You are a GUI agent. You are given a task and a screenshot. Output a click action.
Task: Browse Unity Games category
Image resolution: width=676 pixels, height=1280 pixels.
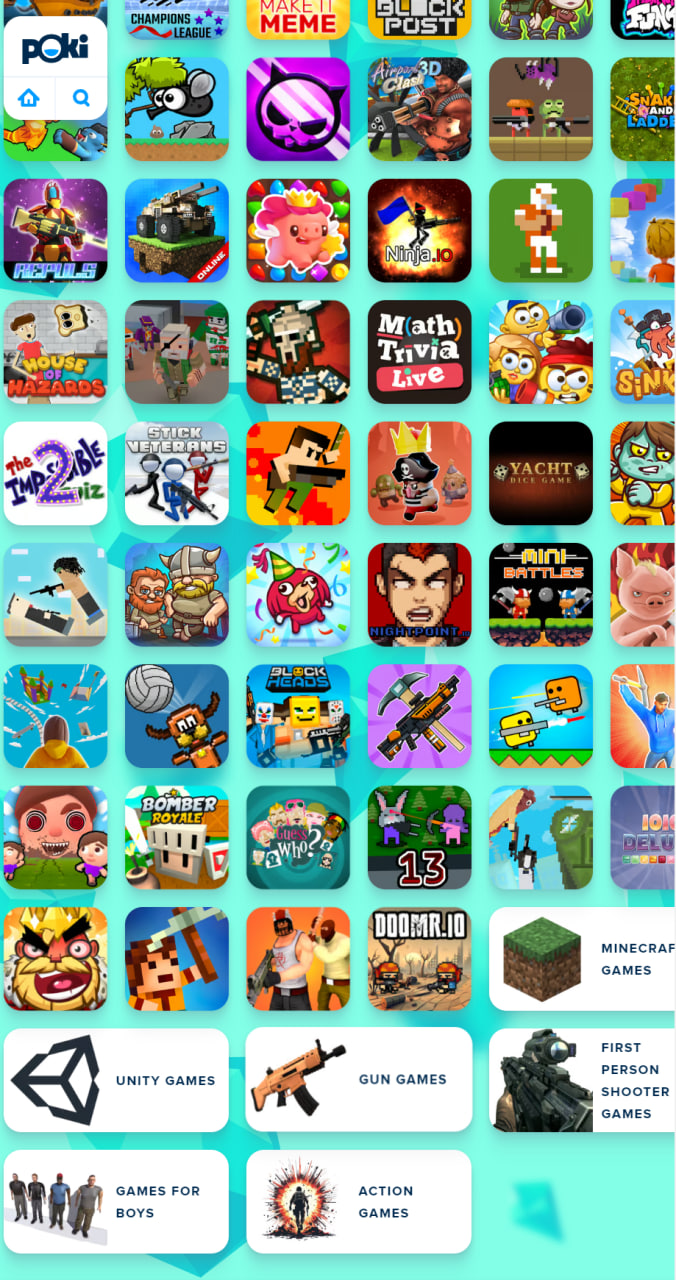116,1080
